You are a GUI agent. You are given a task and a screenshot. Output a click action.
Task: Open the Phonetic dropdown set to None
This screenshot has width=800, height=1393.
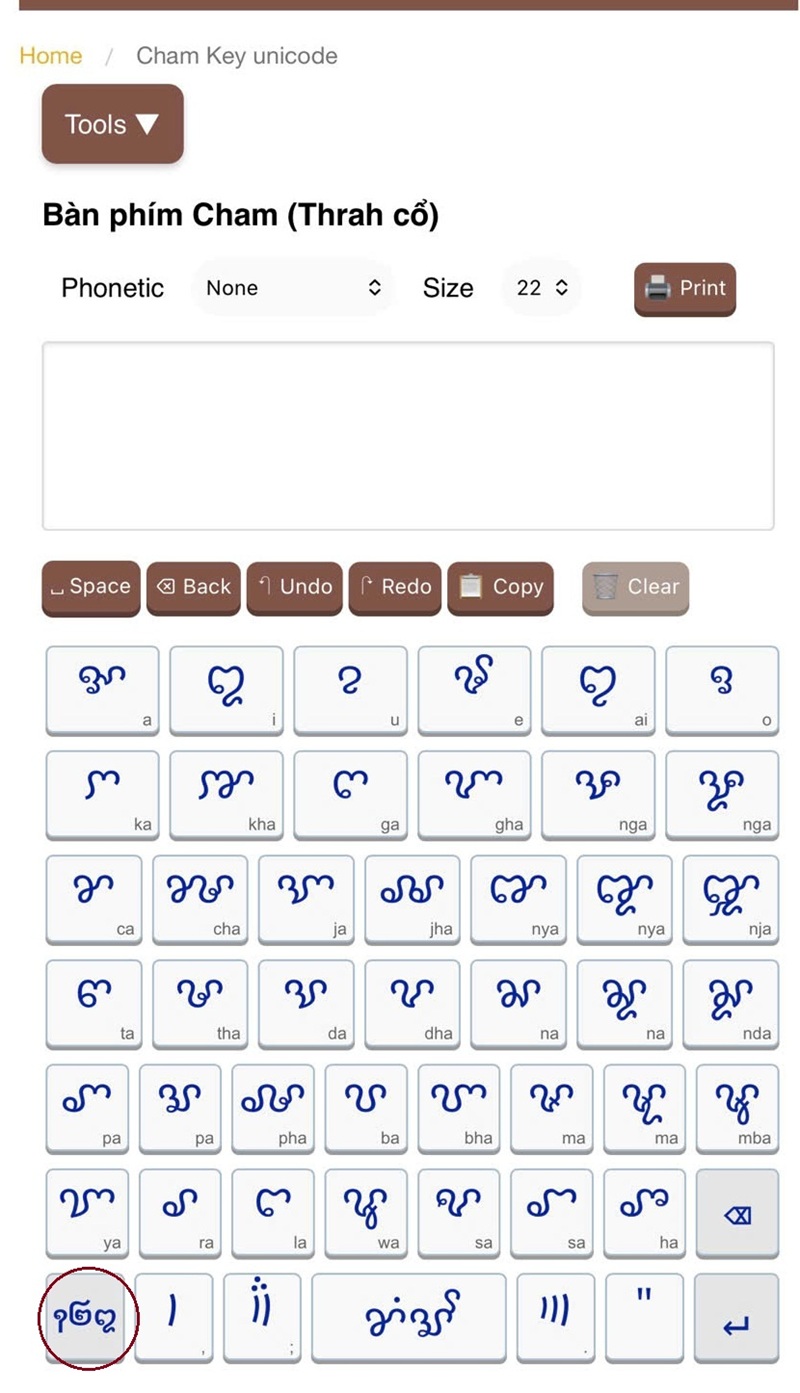tap(292, 288)
